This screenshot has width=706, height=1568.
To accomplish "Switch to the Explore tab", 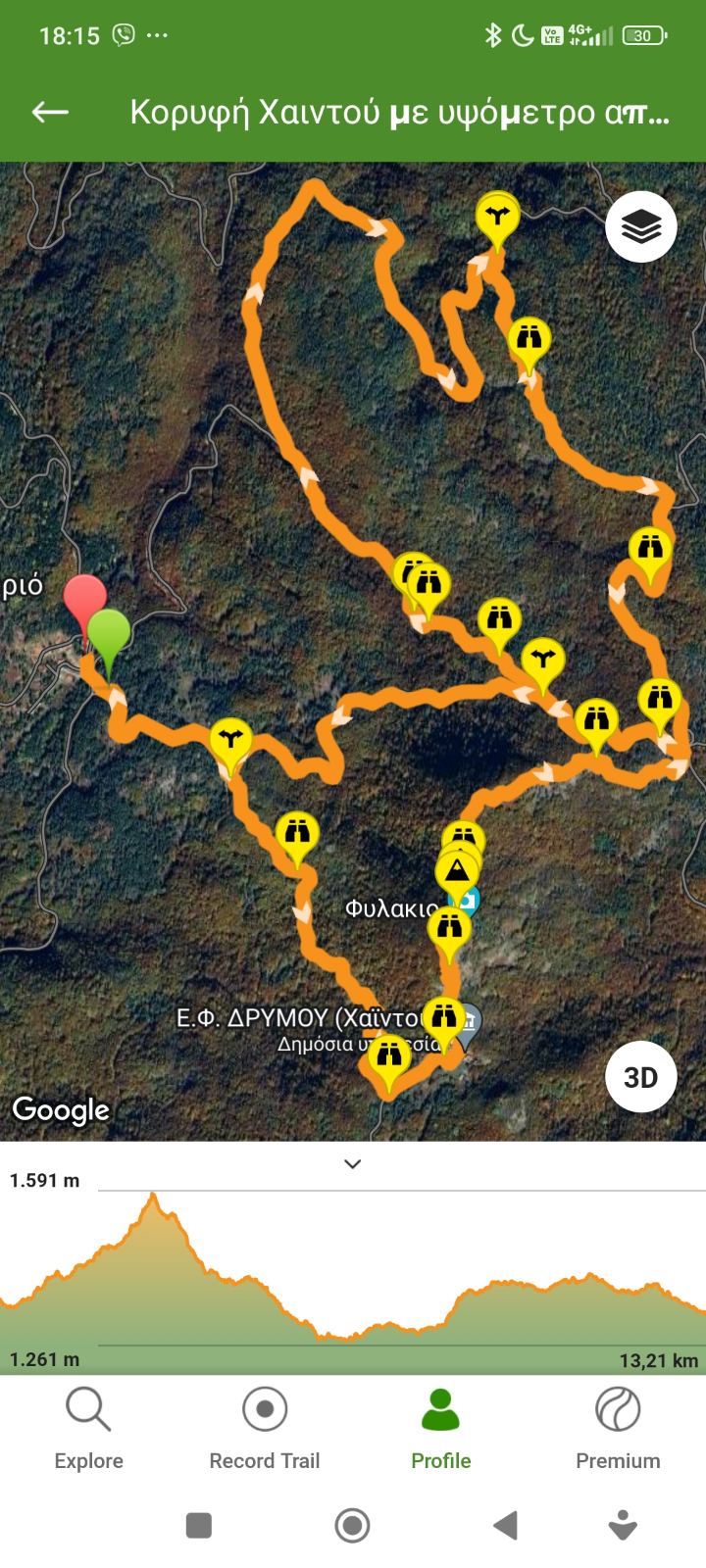I will (x=88, y=1429).
